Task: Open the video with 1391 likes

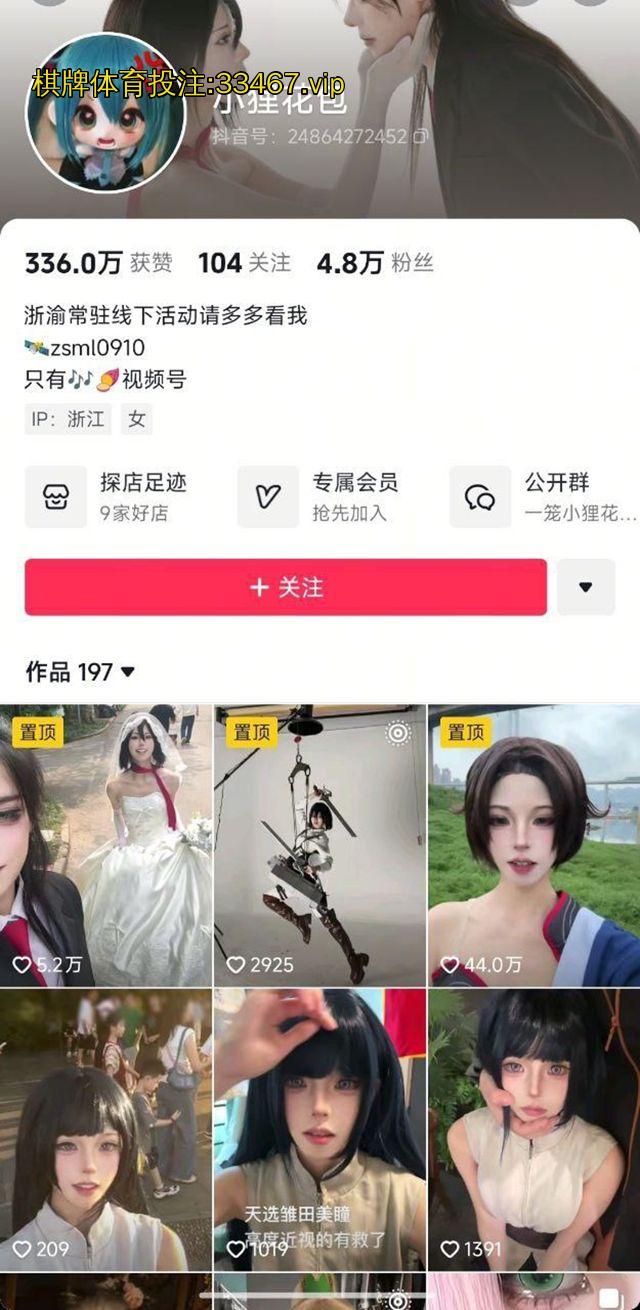Action: pyautogui.click(x=534, y=1130)
